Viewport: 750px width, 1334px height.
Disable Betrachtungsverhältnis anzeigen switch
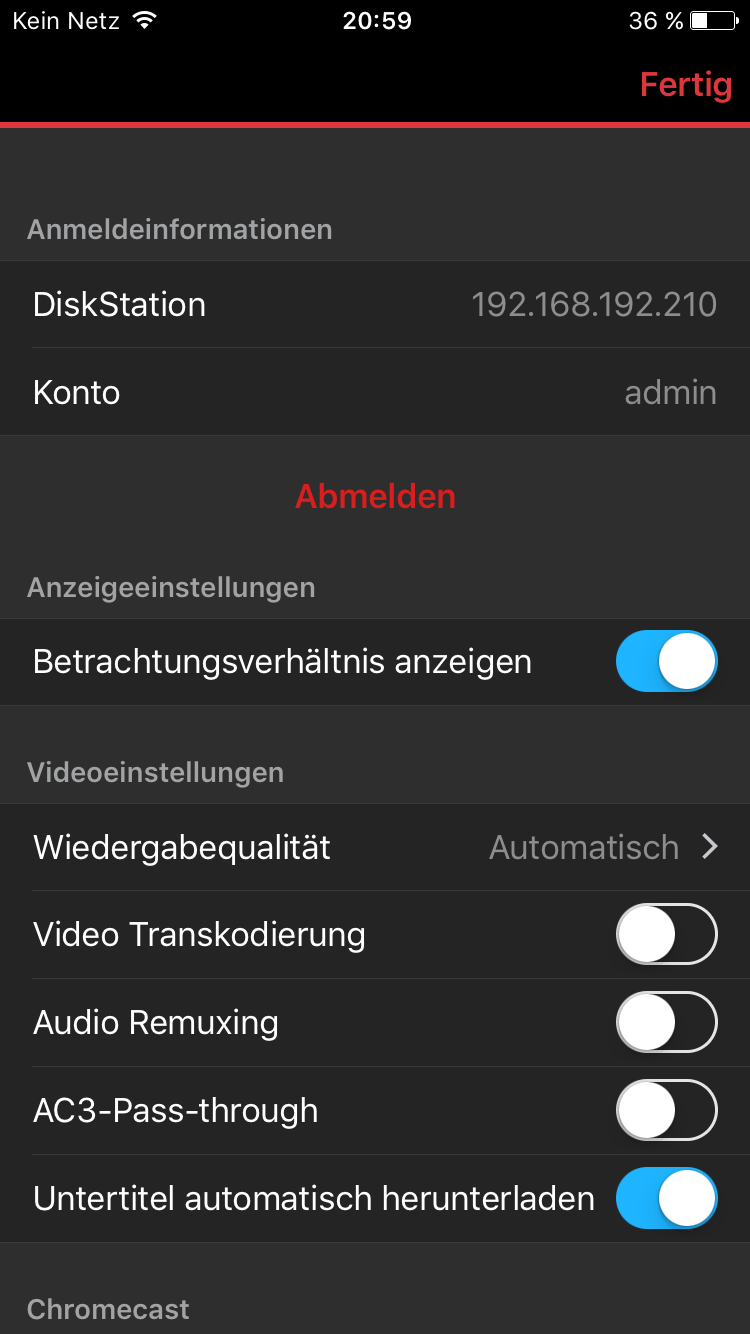pos(666,662)
